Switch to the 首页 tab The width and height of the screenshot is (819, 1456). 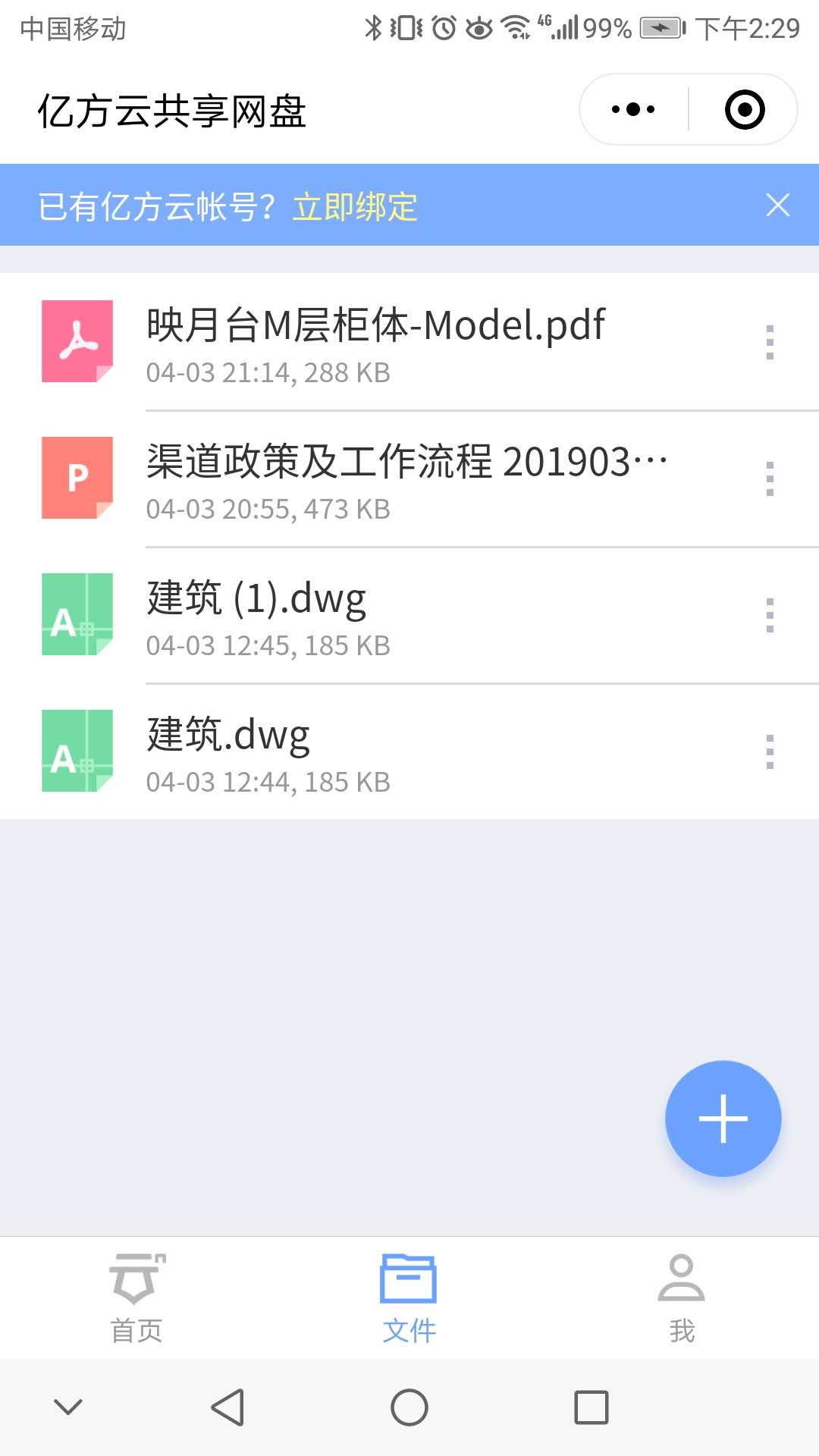coord(136,1298)
